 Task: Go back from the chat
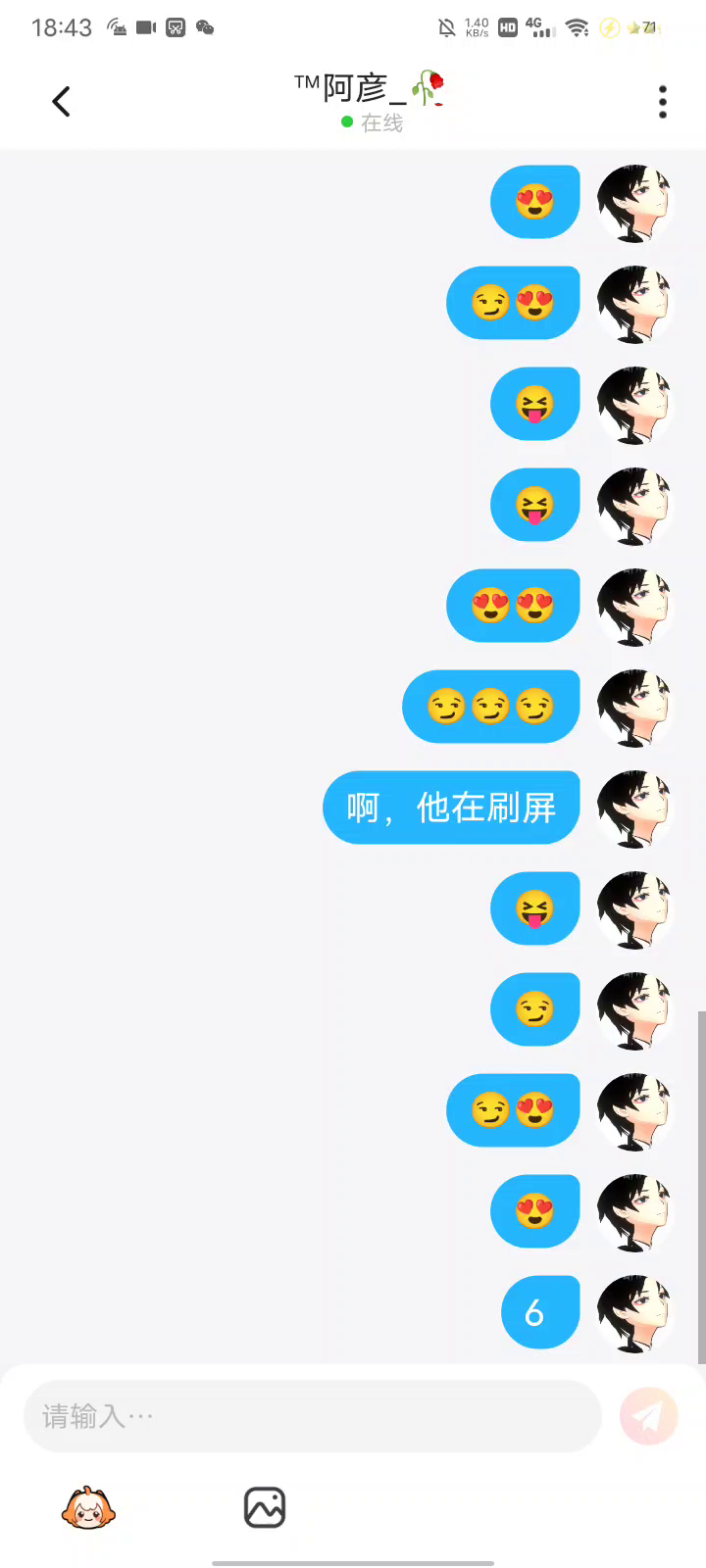[x=61, y=101]
